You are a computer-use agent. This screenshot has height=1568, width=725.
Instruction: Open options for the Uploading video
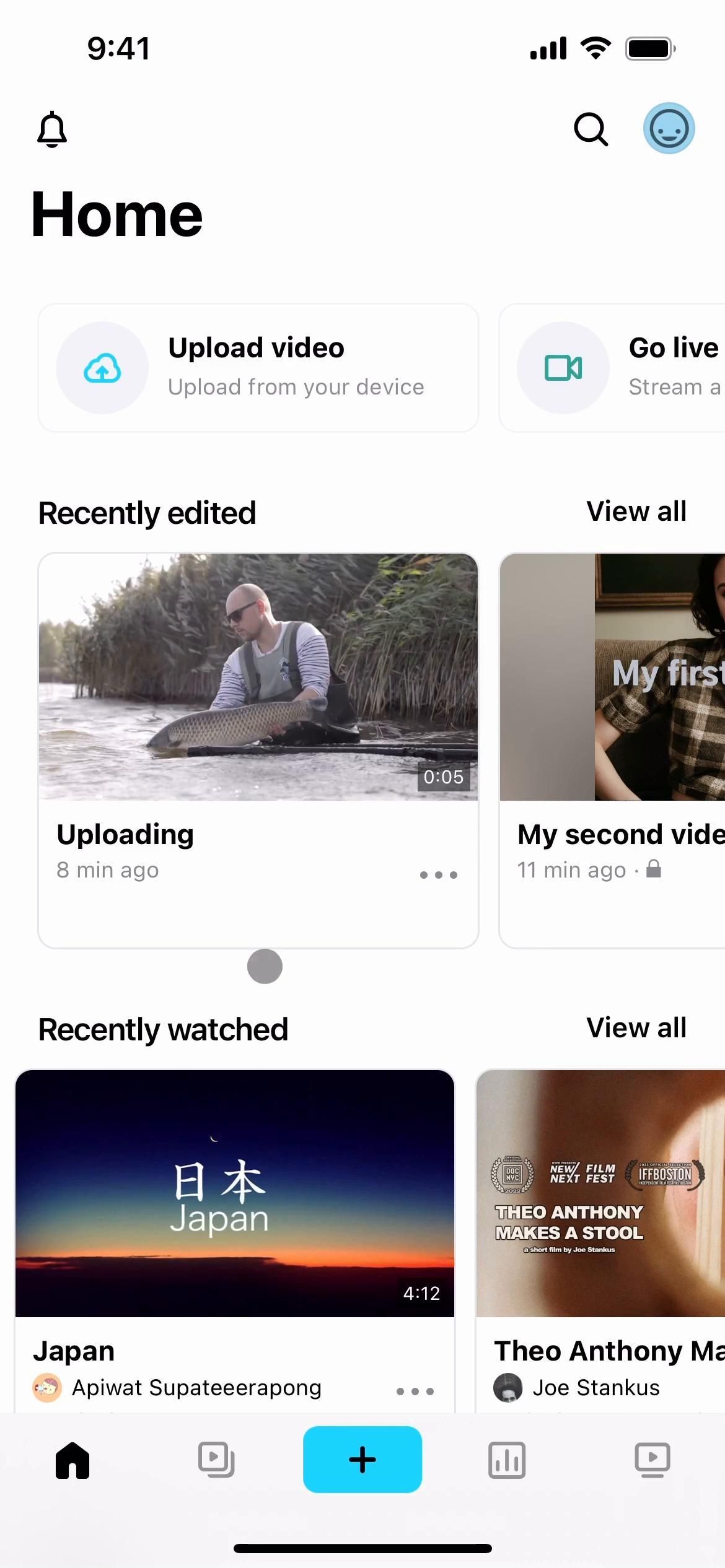439,874
